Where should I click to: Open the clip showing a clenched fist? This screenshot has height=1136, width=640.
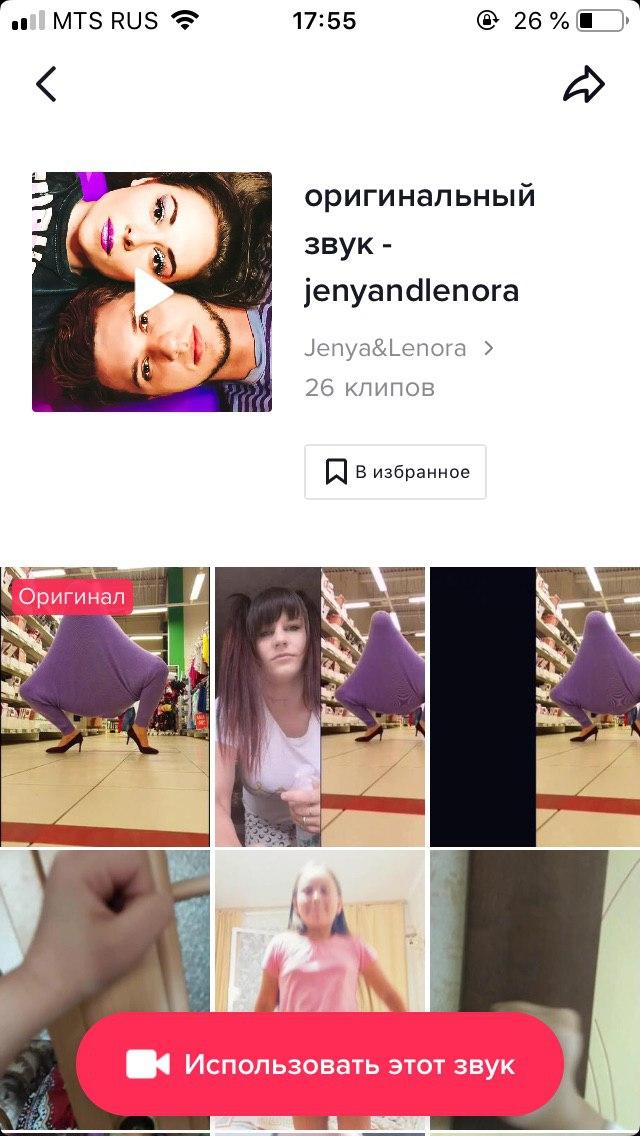(105, 930)
